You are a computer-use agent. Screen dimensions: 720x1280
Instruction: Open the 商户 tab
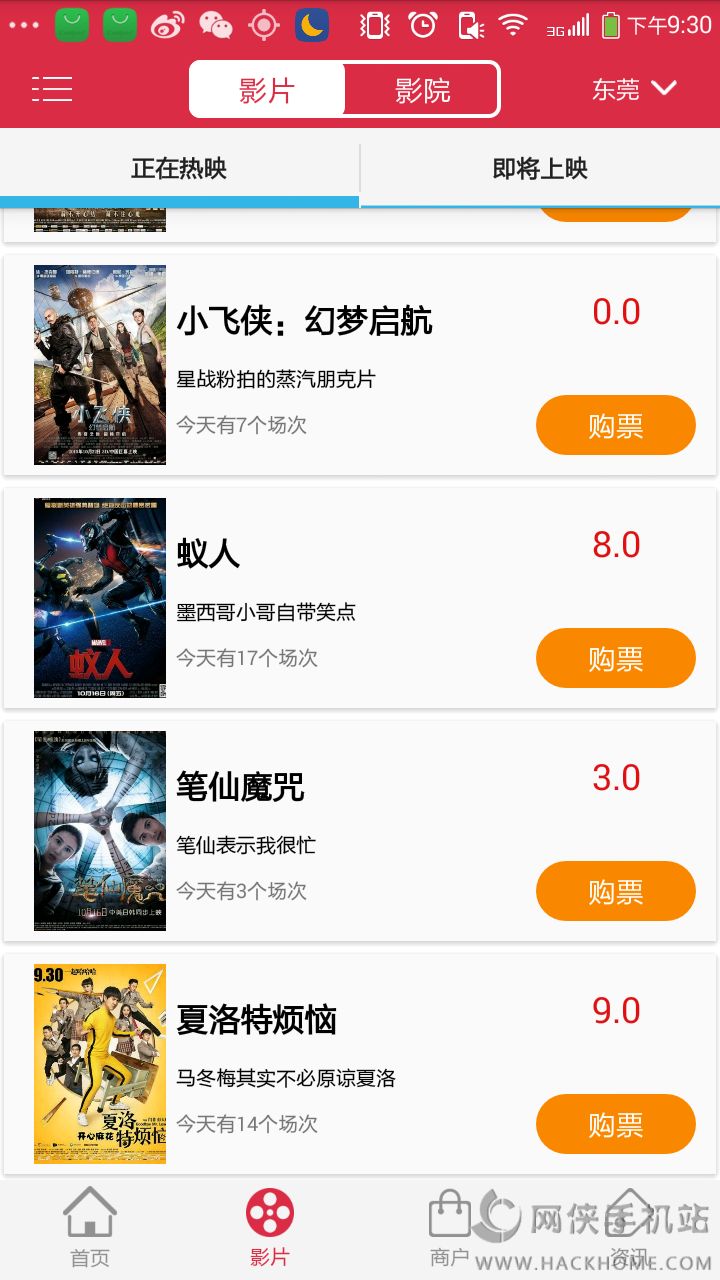click(x=450, y=1228)
